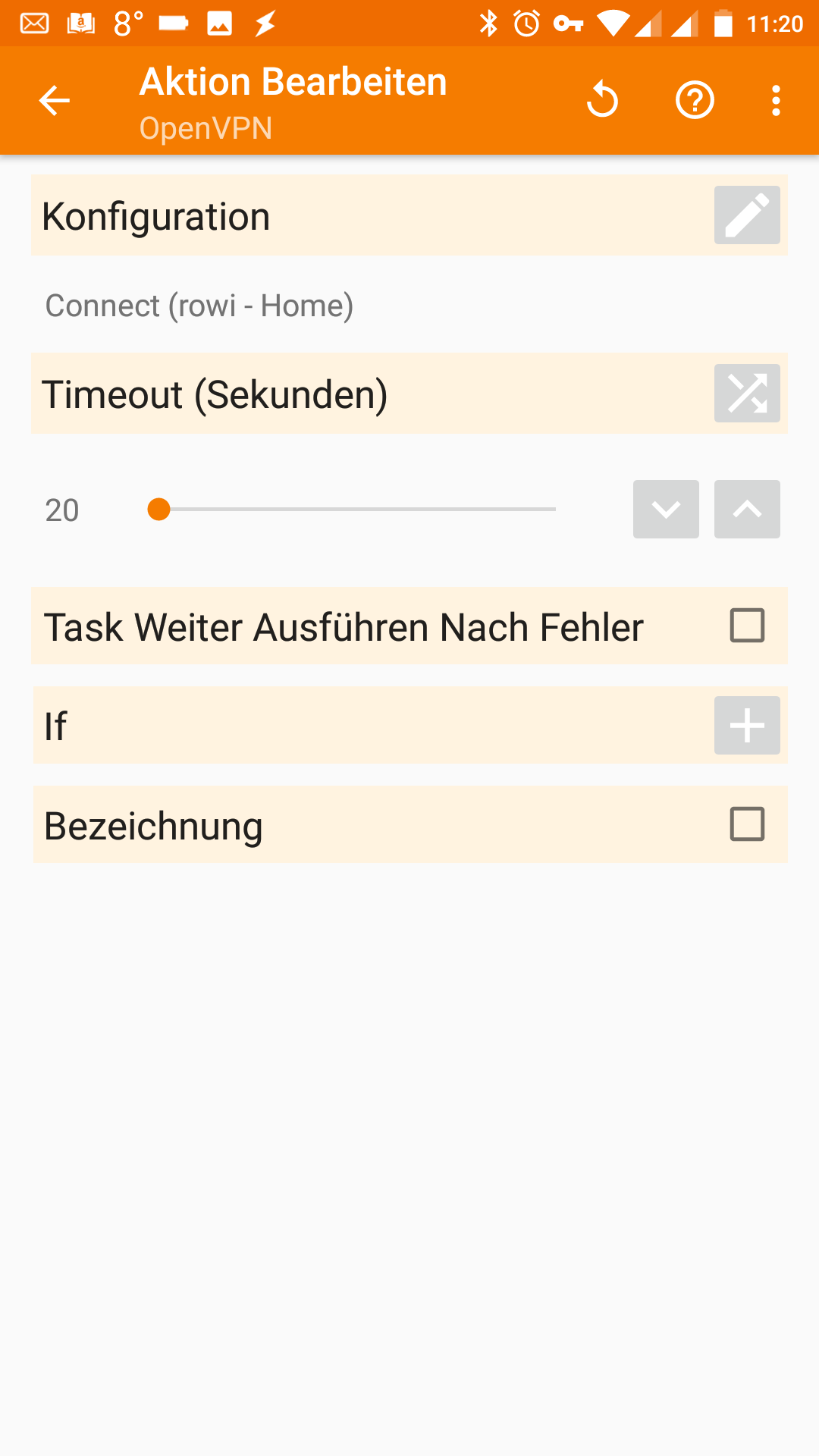The height and width of the screenshot is (1456, 819).
Task: Edit the Konfiguration with pencil icon
Action: 747,215
